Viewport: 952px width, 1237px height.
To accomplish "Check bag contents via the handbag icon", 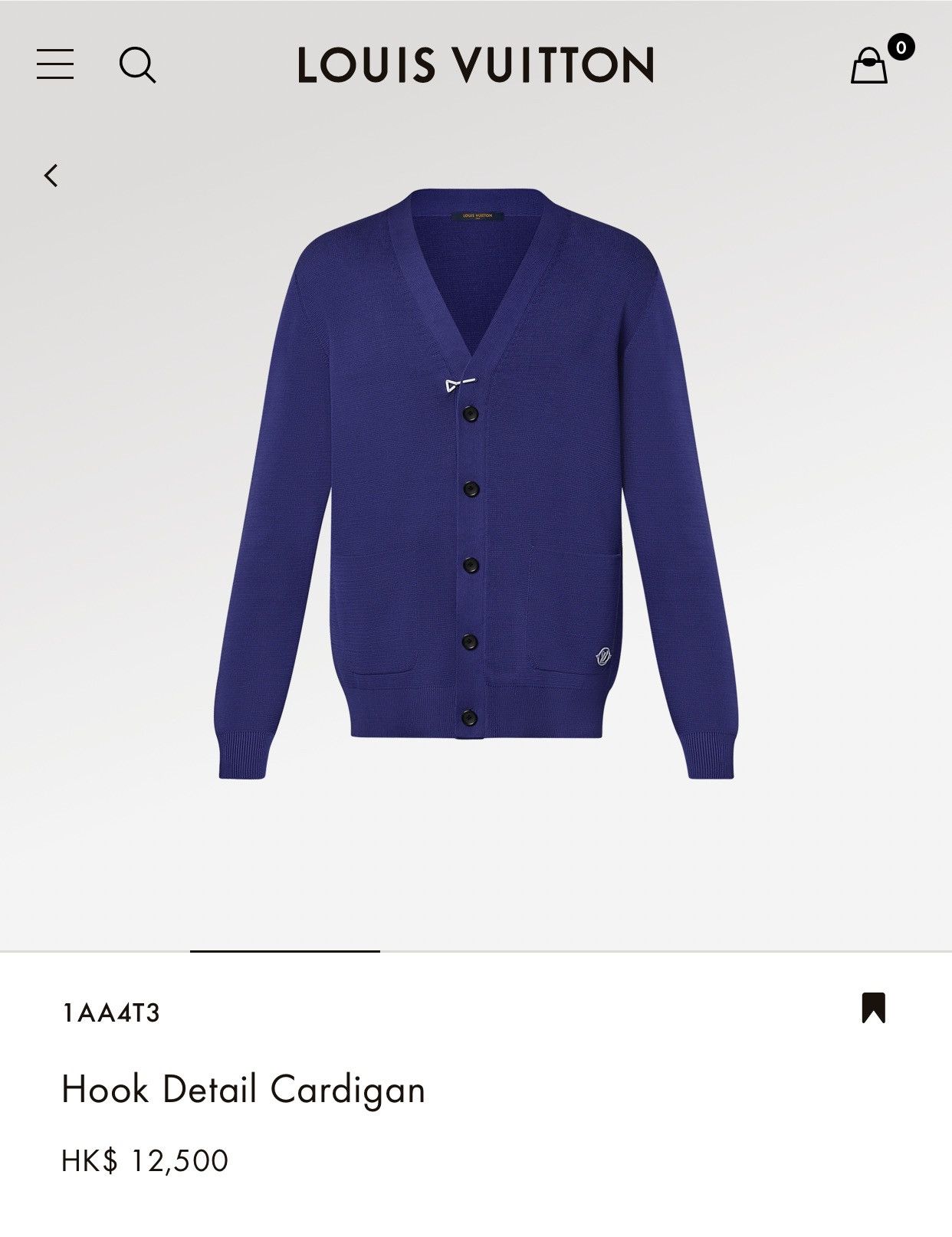I will [870, 65].
